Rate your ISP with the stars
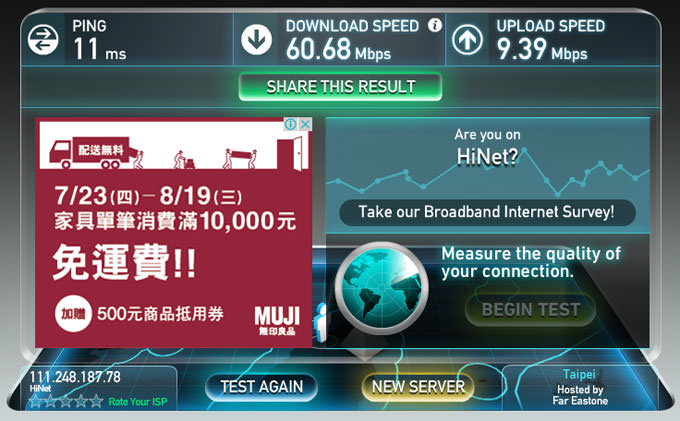The height and width of the screenshot is (421, 680). coord(65,402)
